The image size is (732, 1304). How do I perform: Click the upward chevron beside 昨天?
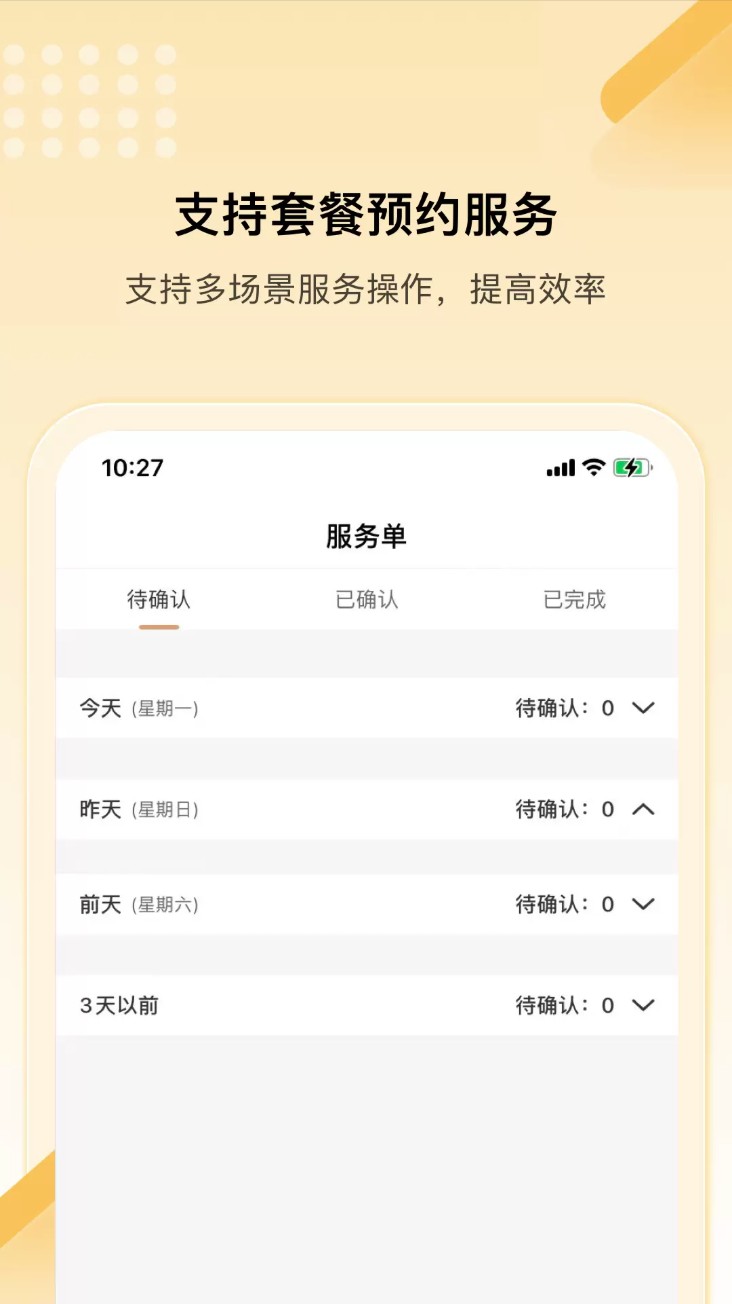tap(643, 810)
